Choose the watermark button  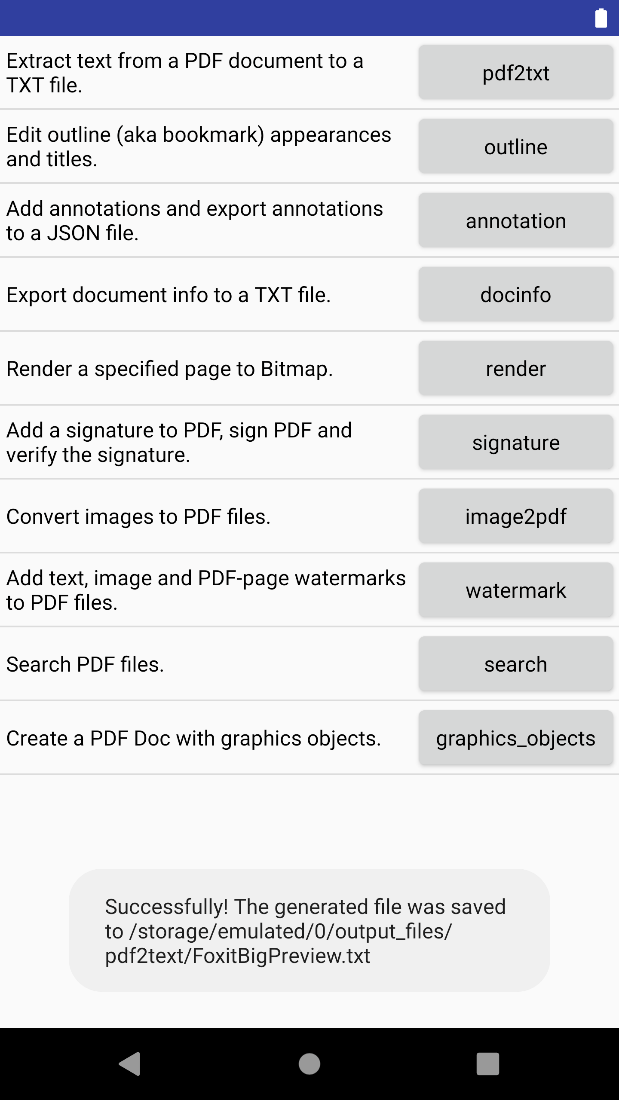click(515, 591)
